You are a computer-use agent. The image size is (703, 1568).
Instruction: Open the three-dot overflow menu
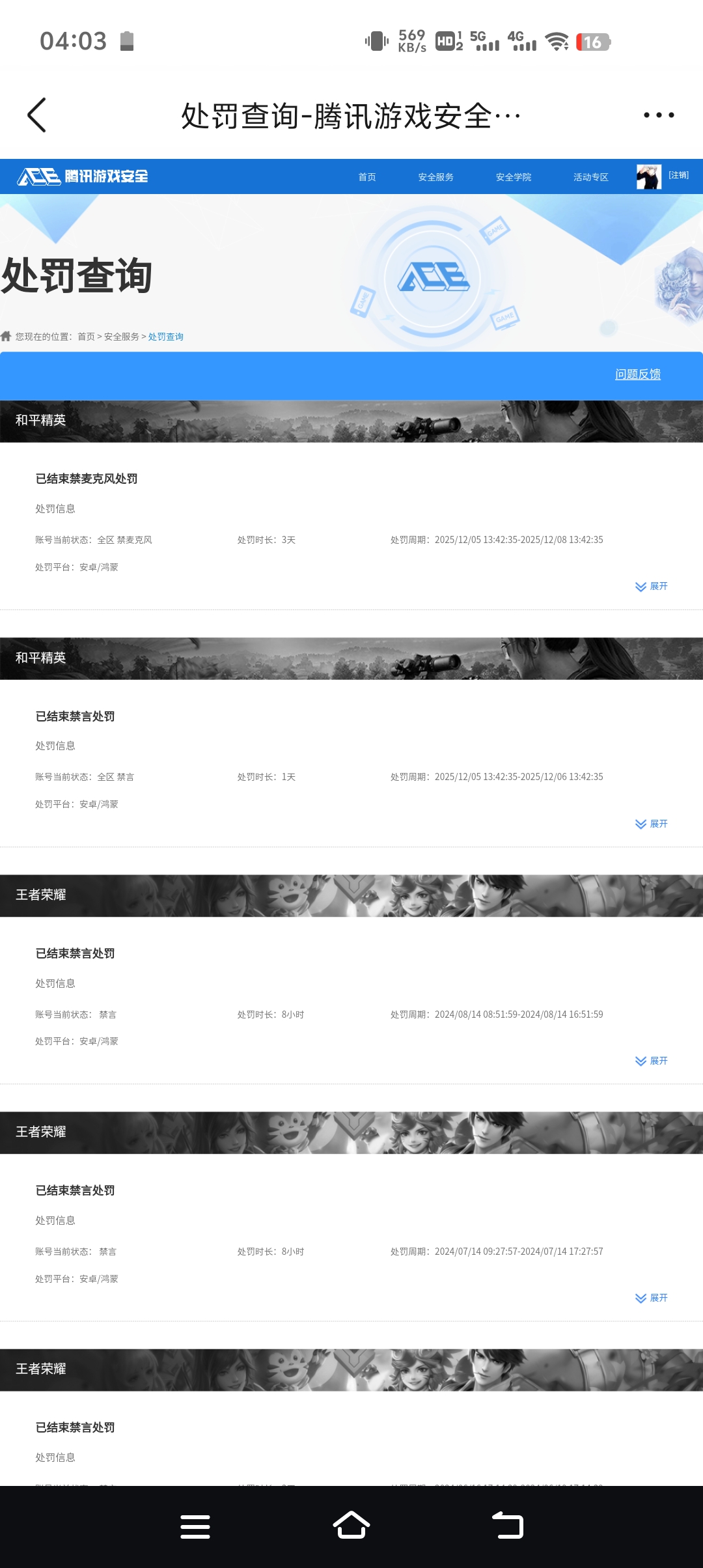658,115
